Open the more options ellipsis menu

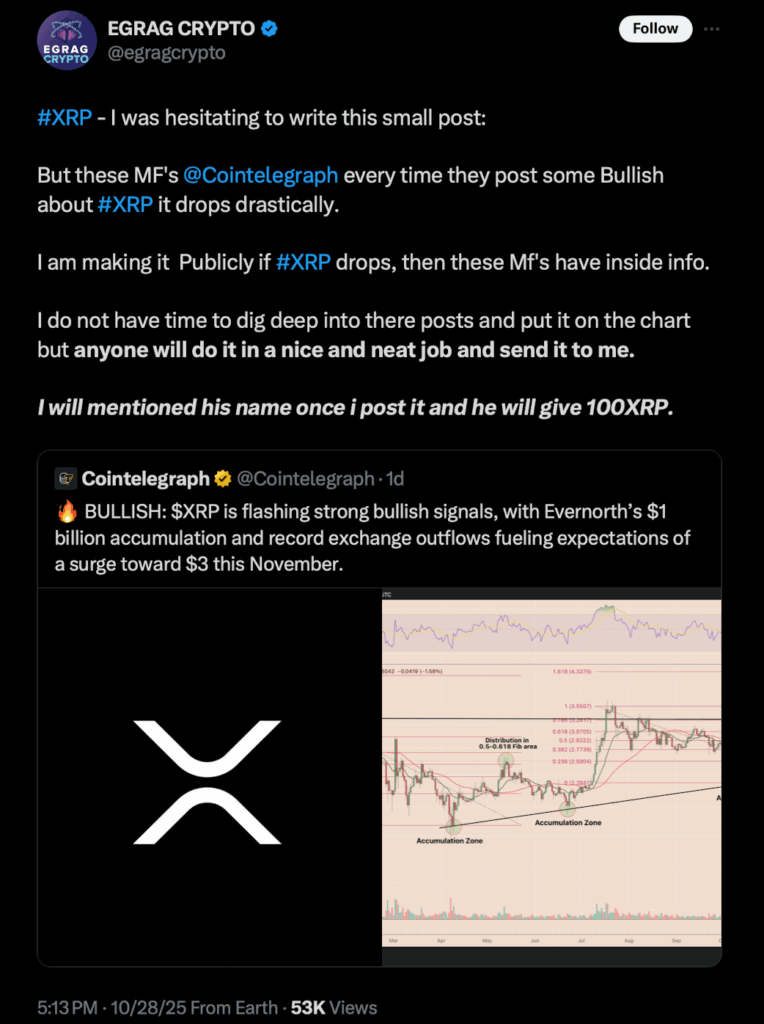(712, 28)
